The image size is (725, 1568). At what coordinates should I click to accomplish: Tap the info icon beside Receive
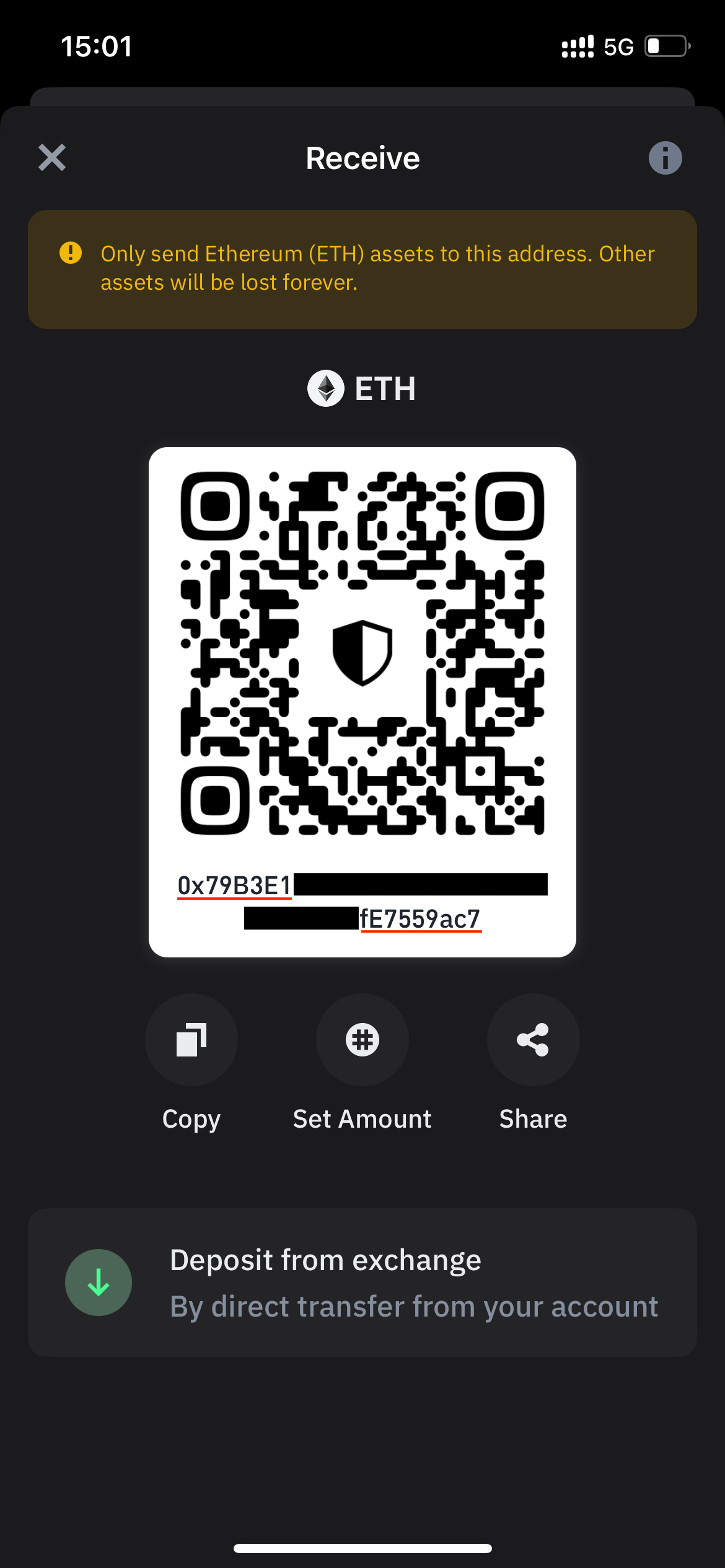point(664,157)
